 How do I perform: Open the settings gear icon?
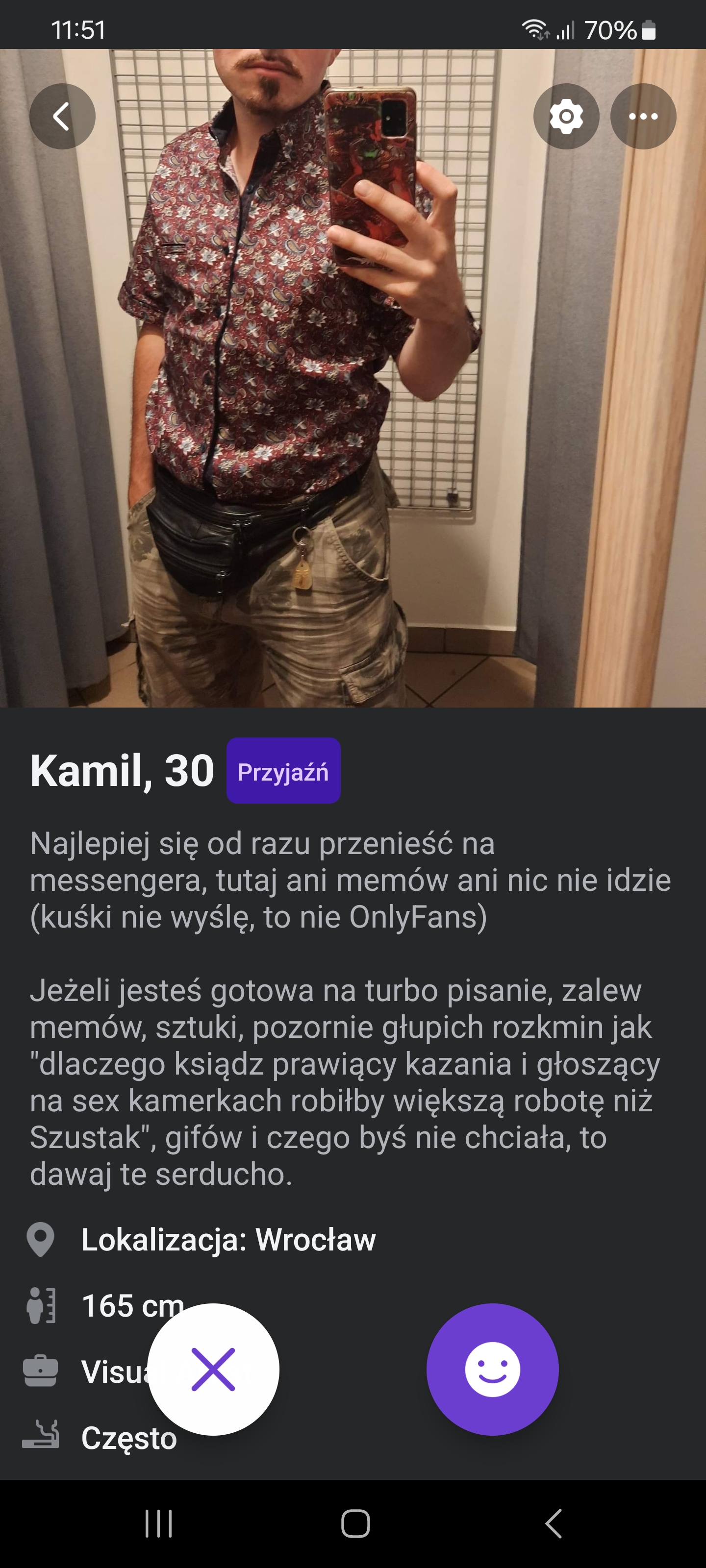[x=566, y=116]
